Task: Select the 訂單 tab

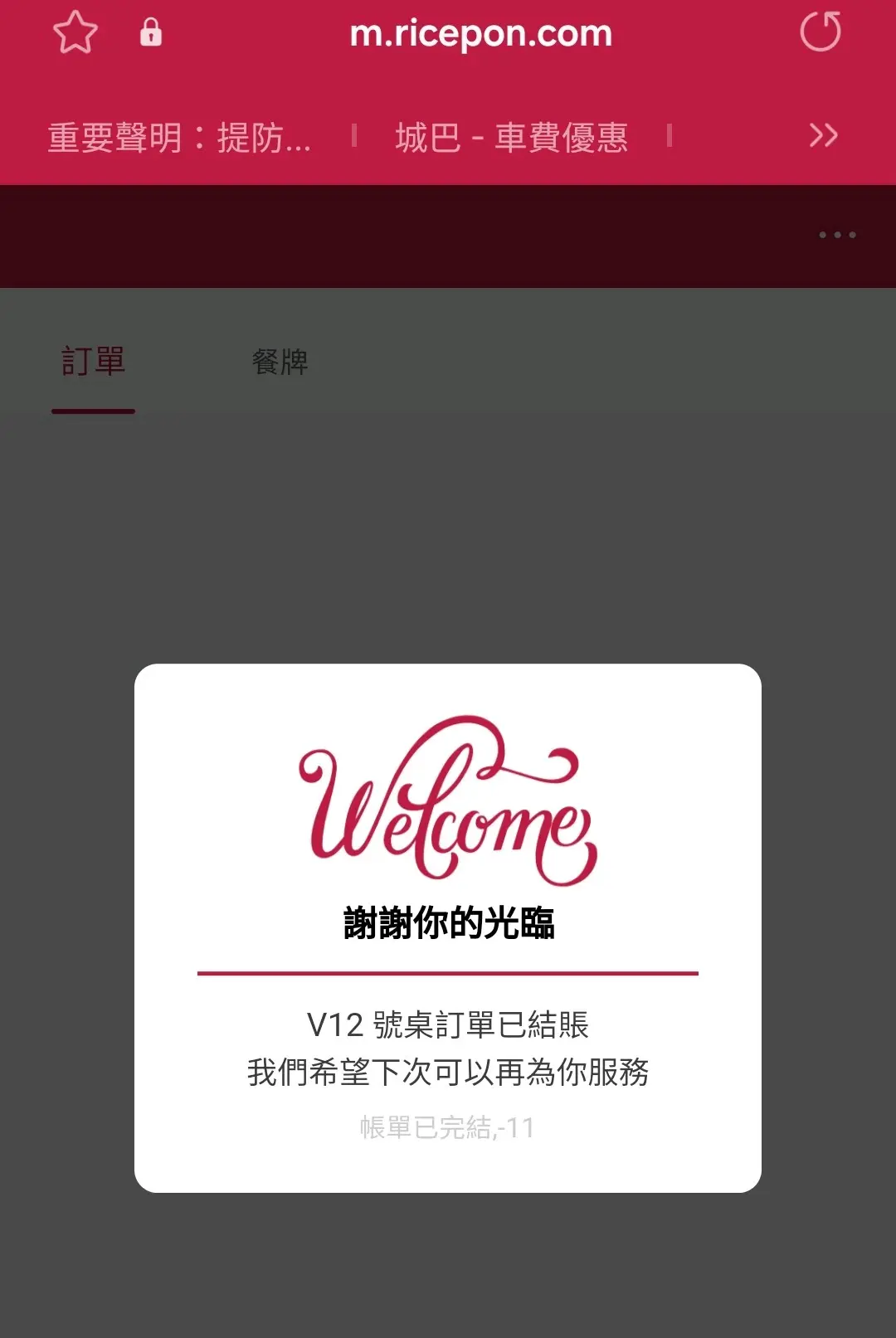Action: pyautogui.click(x=93, y=362)
